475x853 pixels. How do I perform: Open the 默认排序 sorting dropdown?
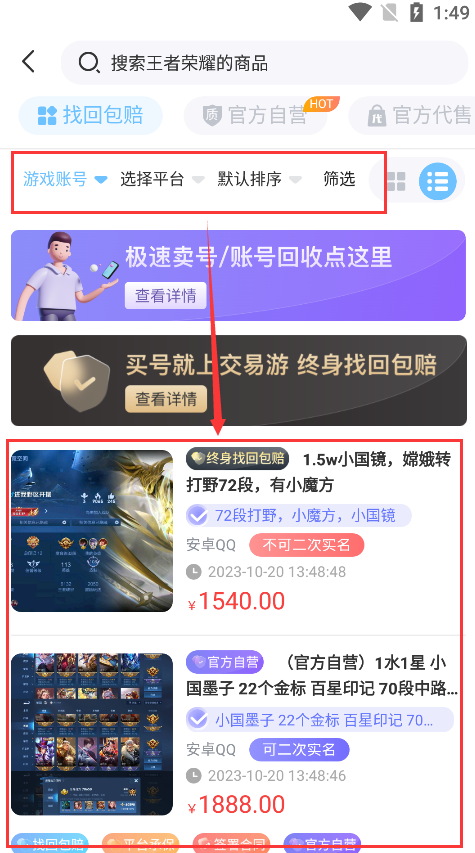(260, 179)
